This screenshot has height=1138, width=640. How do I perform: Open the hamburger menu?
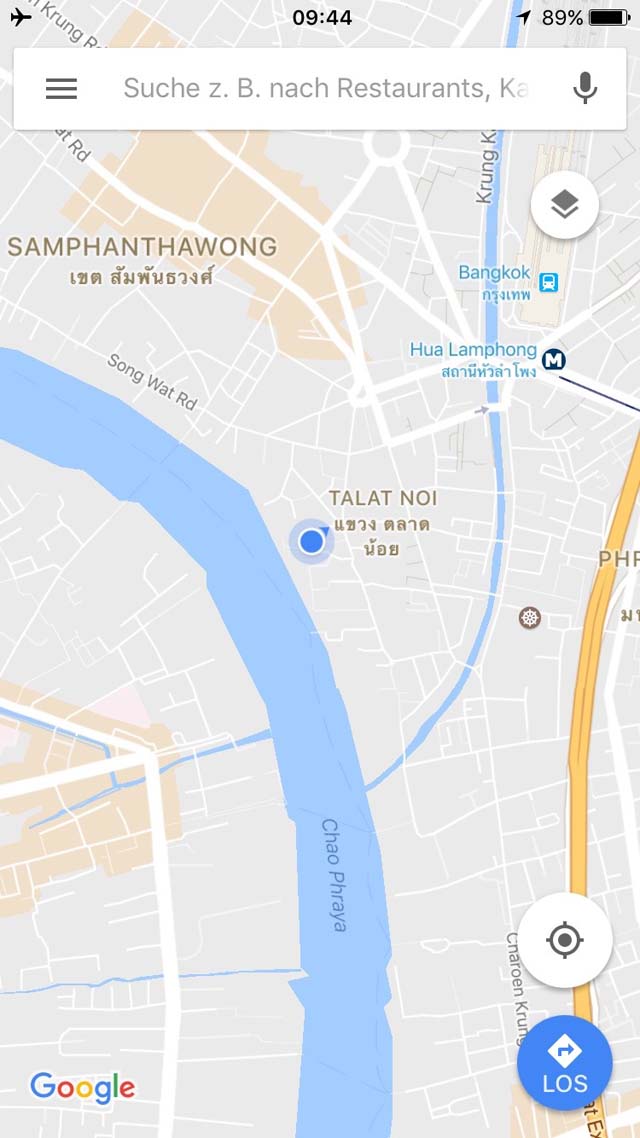(x=61, y=89)
